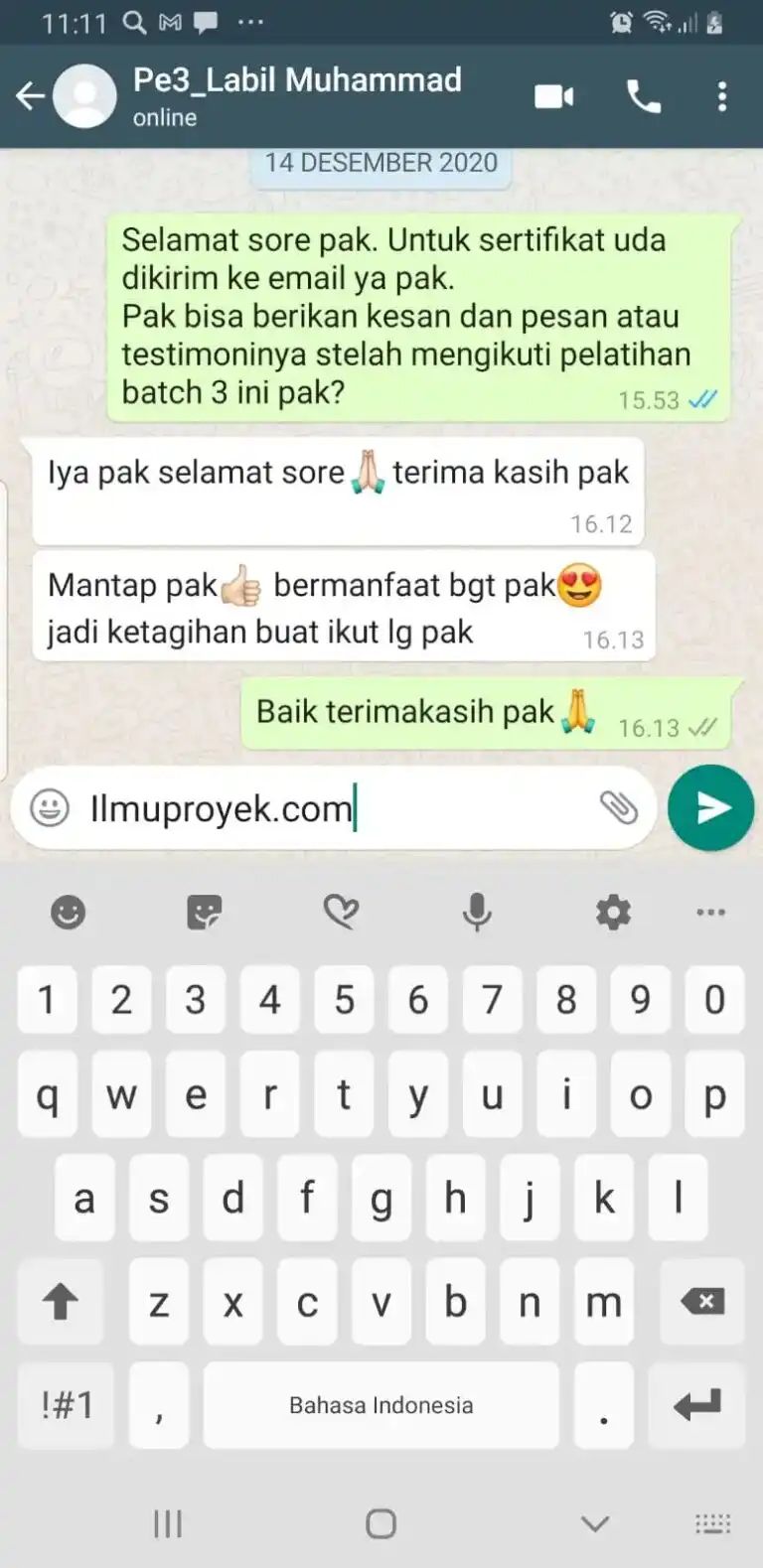
Task: Go back to the chat list
Action: pos(30,96)
